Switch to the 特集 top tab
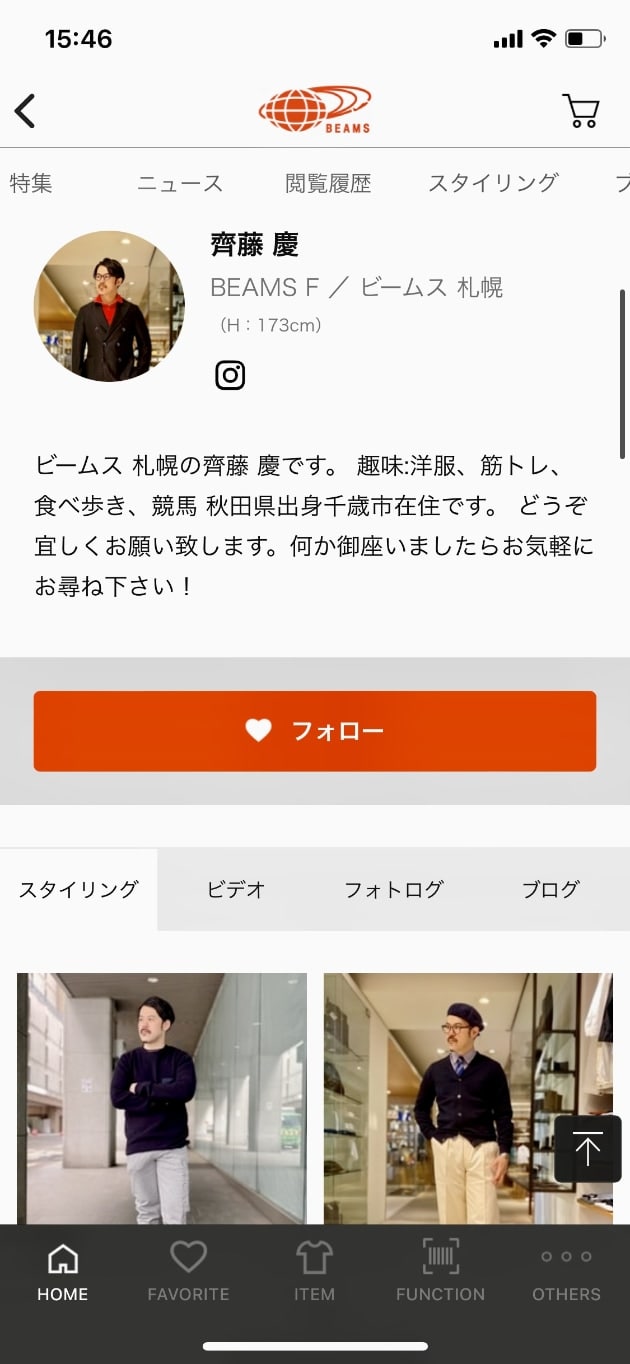 pos(31,183)
